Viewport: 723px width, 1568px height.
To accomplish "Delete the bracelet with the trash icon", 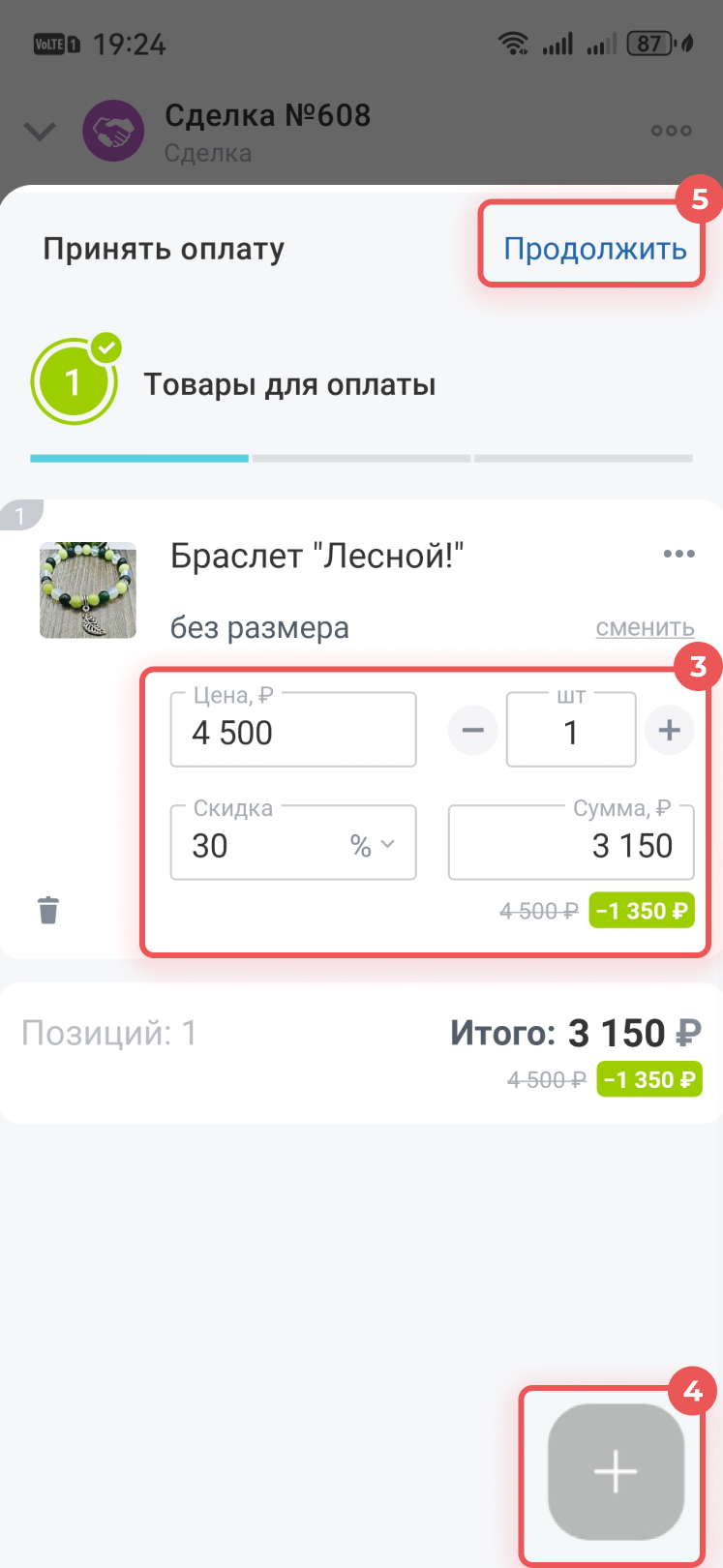I will (x=48, y=910).
